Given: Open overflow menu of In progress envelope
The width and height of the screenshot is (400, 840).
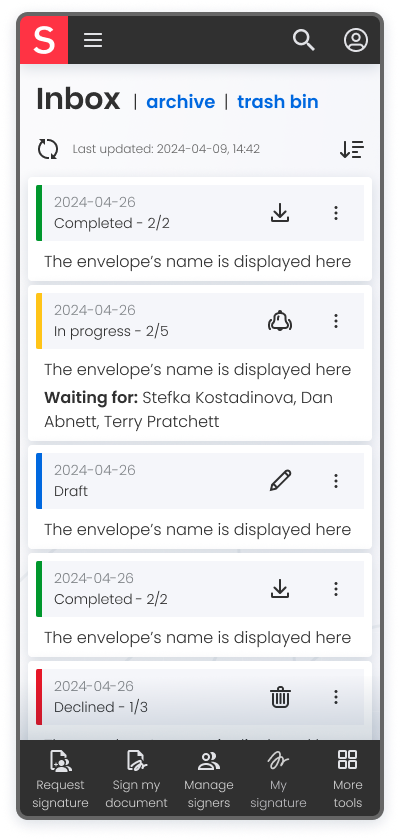Looking at the screenshot, I should 336,321.
